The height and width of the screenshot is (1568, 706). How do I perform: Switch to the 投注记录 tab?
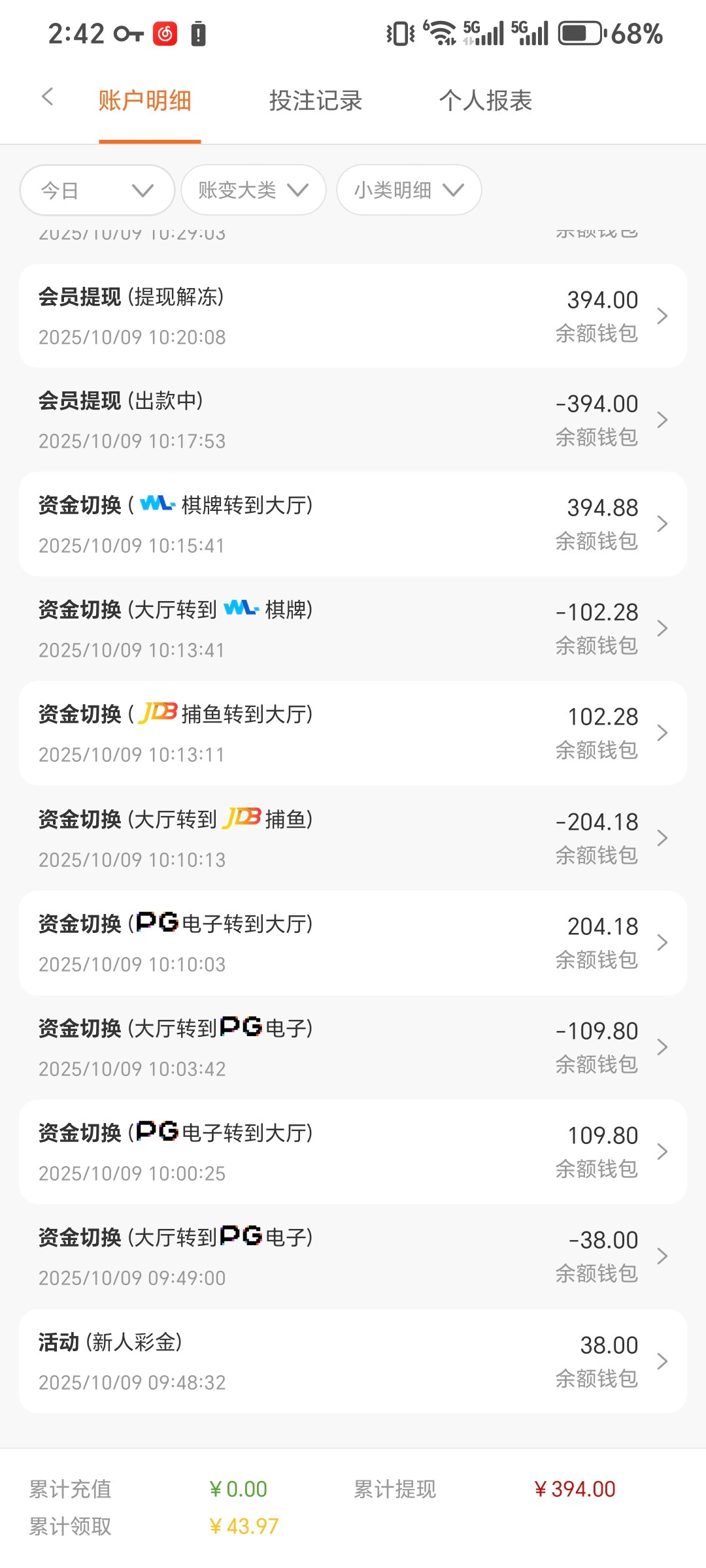click(x=315, y=101)
